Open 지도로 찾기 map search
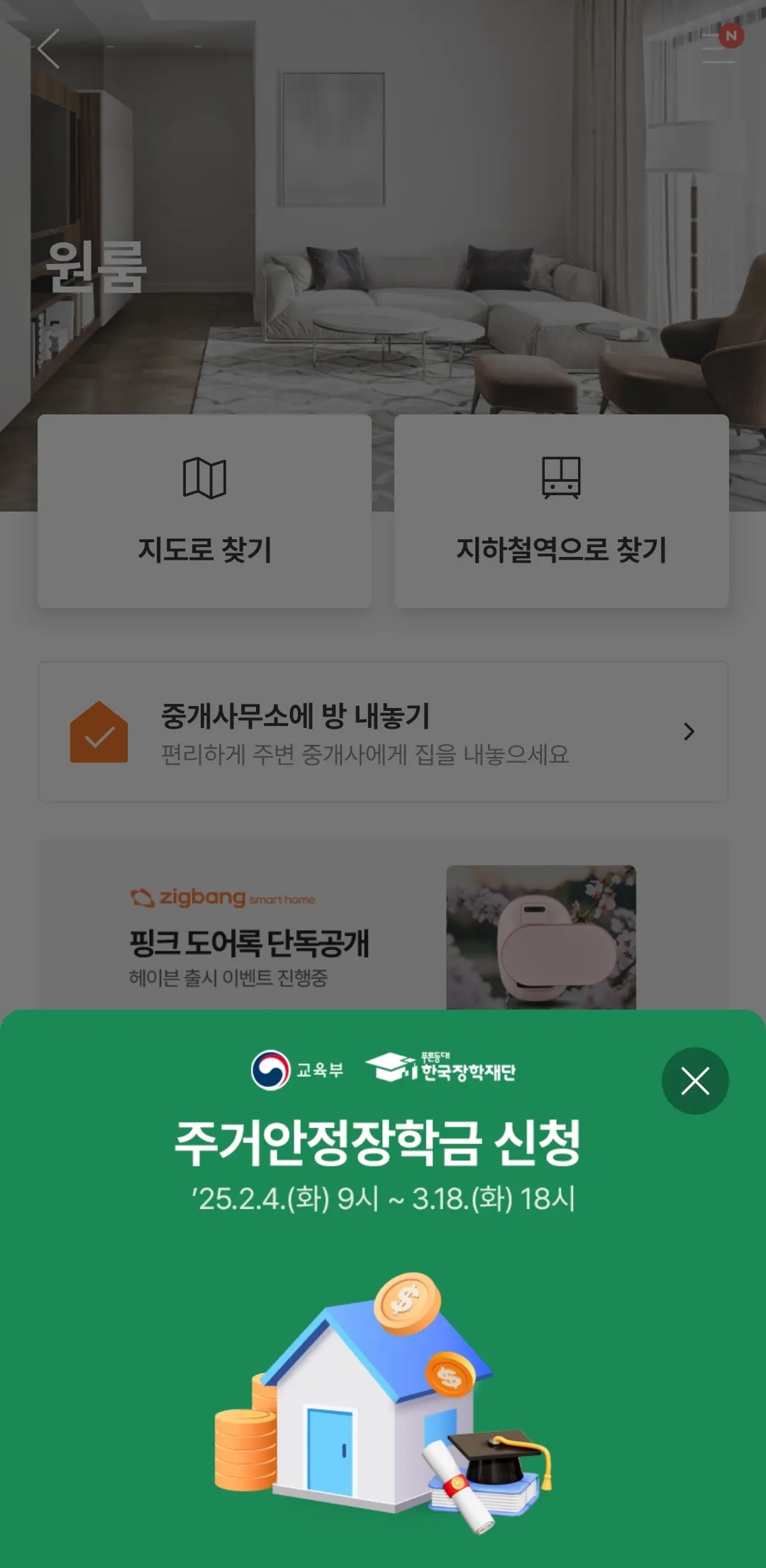 (204, 511)
